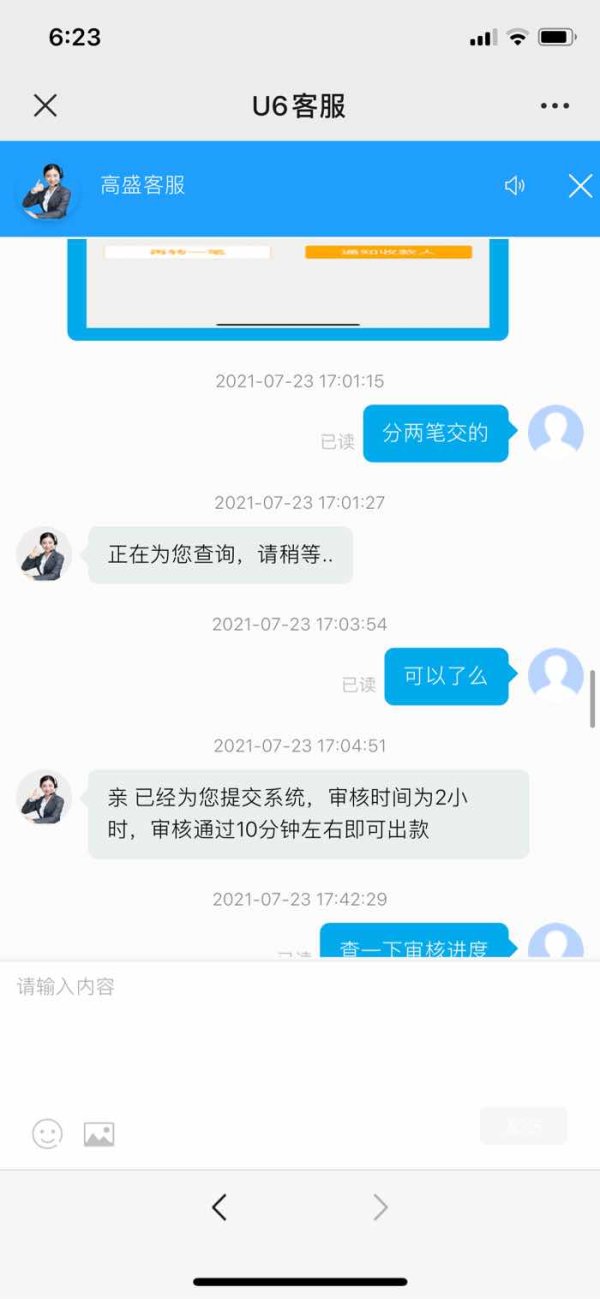Attach a picture to the message
Image resolution: width=600 pixels, height=1299 pixels.
(x=99, y=1134)
